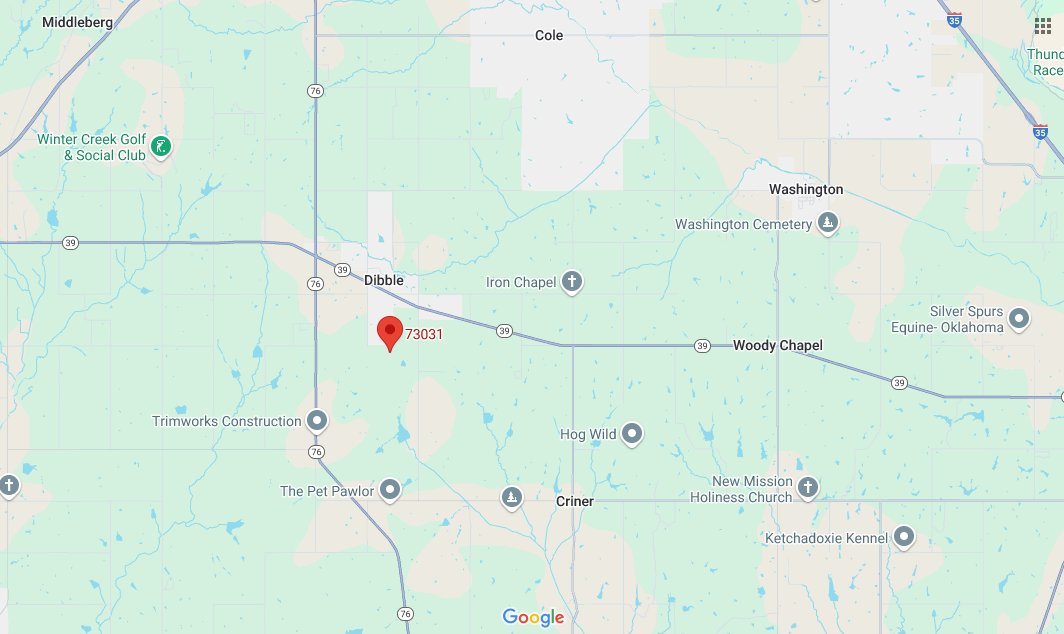Viewport: 1064px width, 634px height.
Task: Open the Trimworks Construction marker
Action: click(317, 421)
